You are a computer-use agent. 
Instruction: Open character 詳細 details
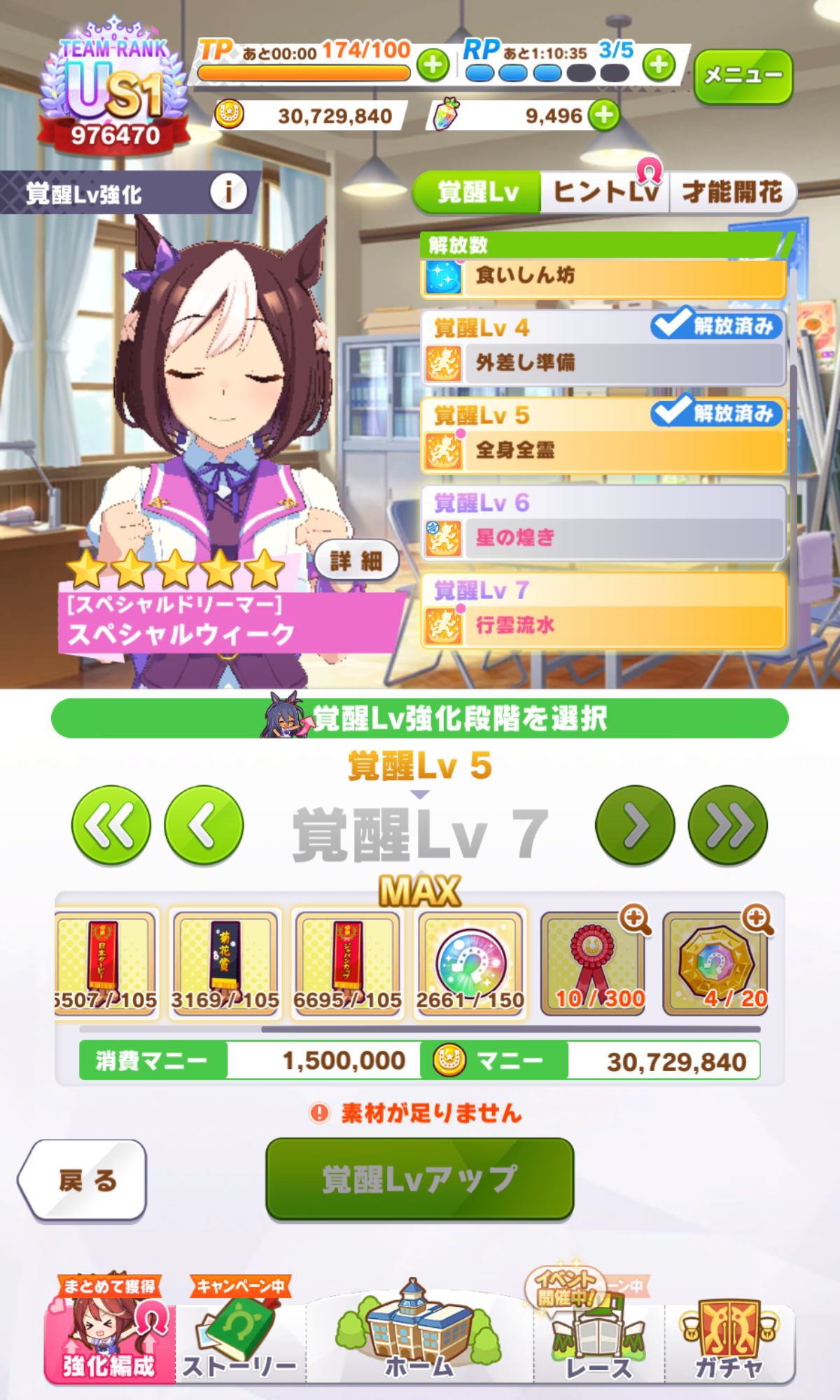[356, 560]
